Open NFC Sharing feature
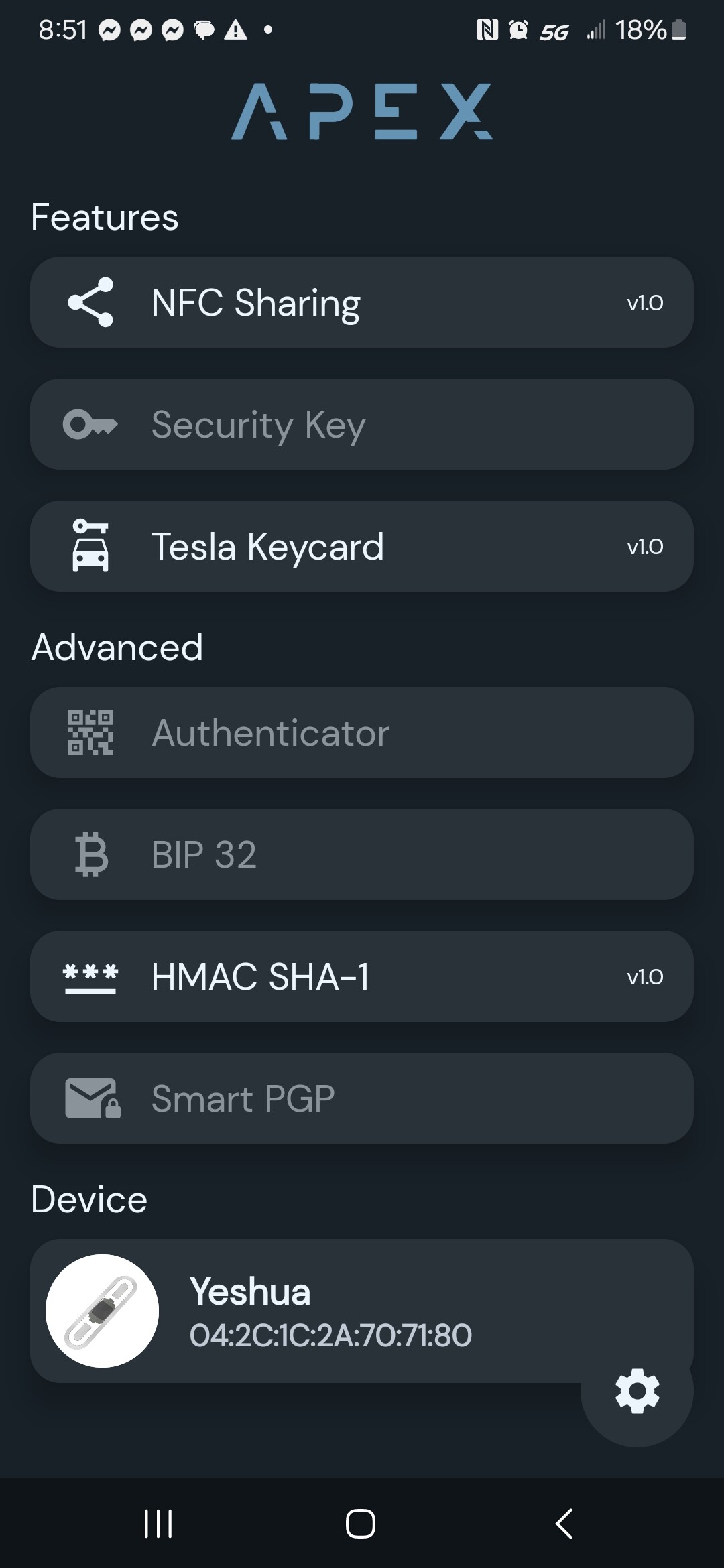 (362, 302)
